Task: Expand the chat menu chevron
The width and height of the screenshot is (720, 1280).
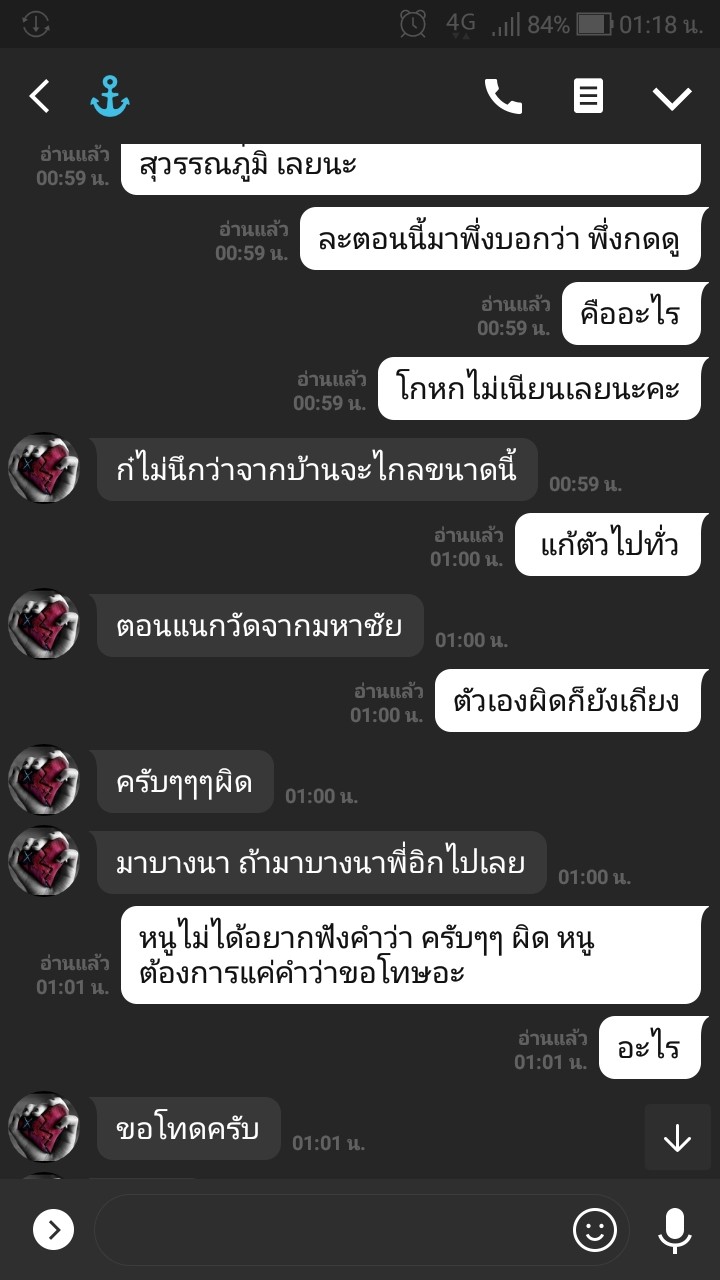Action: tap(672, 98)
